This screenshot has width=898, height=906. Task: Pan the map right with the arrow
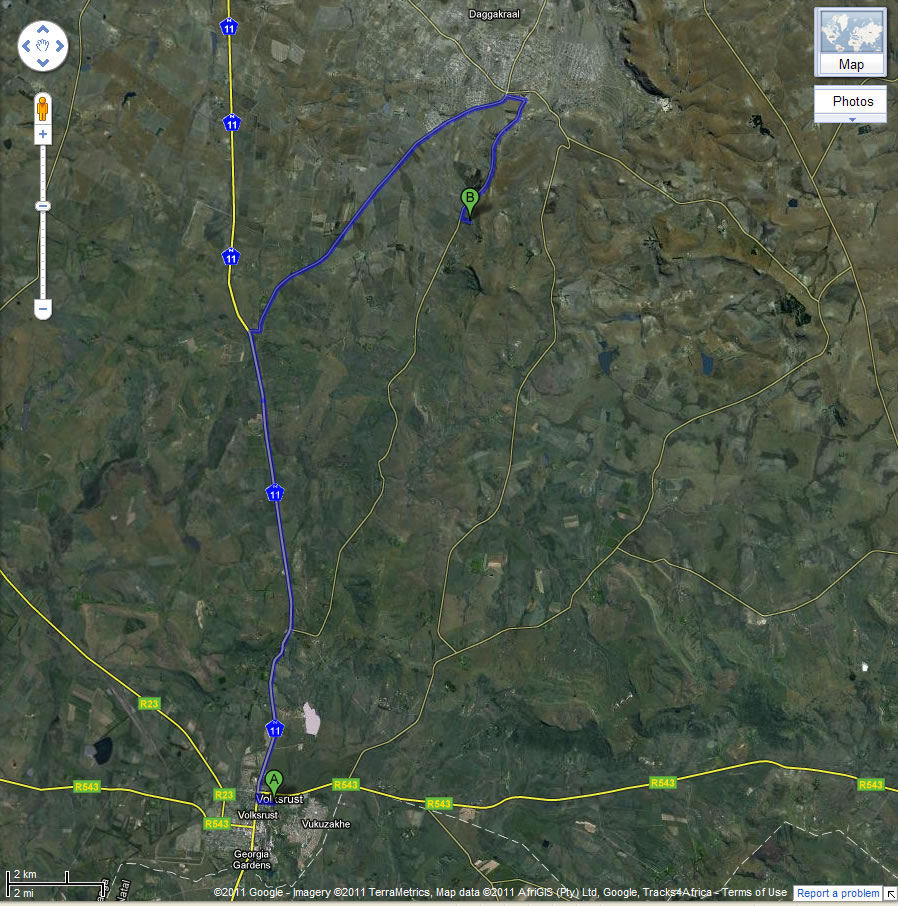tap(60, 46)
